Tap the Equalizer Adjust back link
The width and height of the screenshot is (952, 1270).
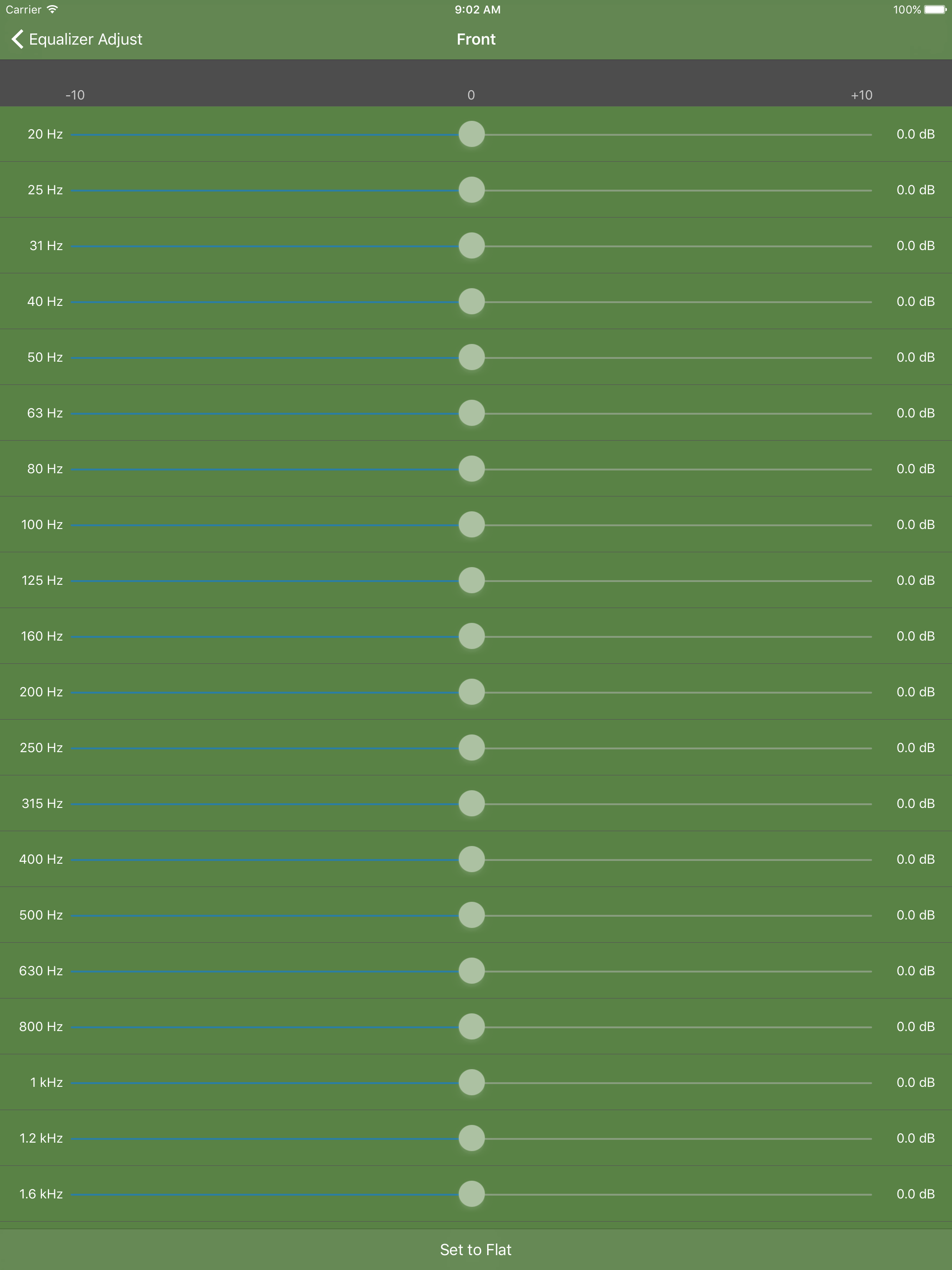point(86,39)
